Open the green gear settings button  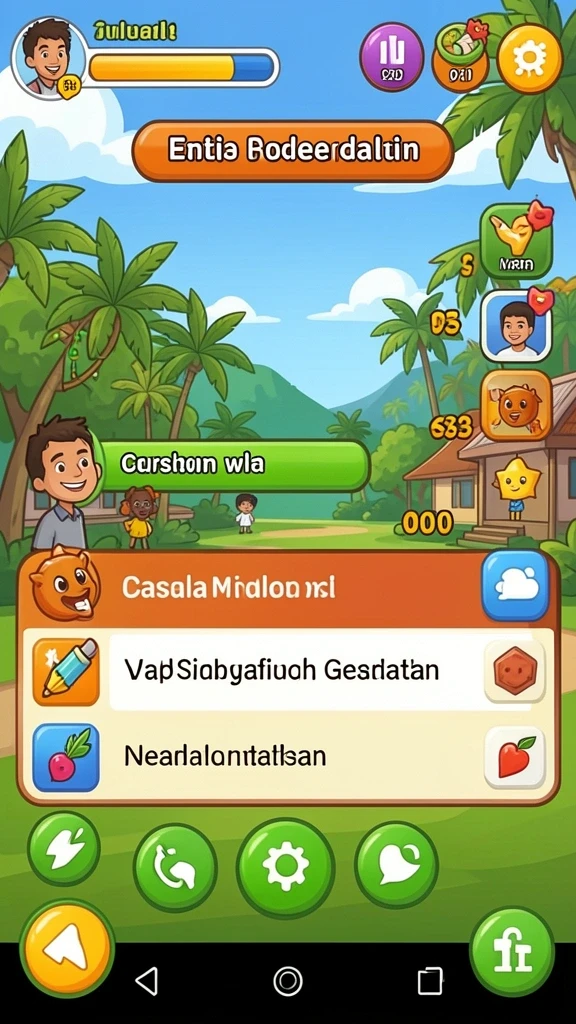(x=285, y=868)
